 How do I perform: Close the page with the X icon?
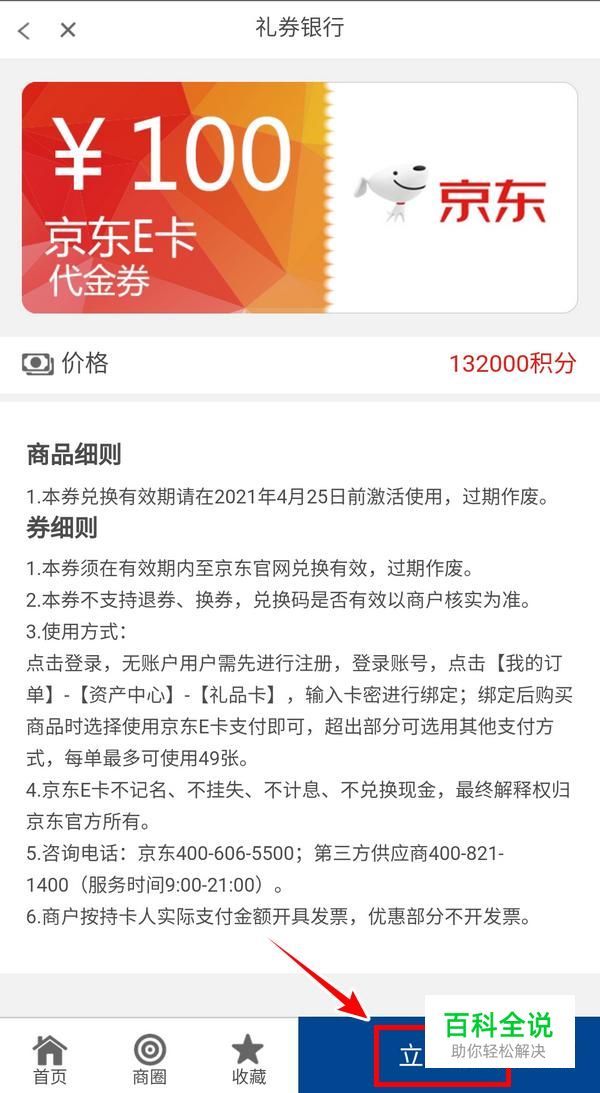coord(68,30)
